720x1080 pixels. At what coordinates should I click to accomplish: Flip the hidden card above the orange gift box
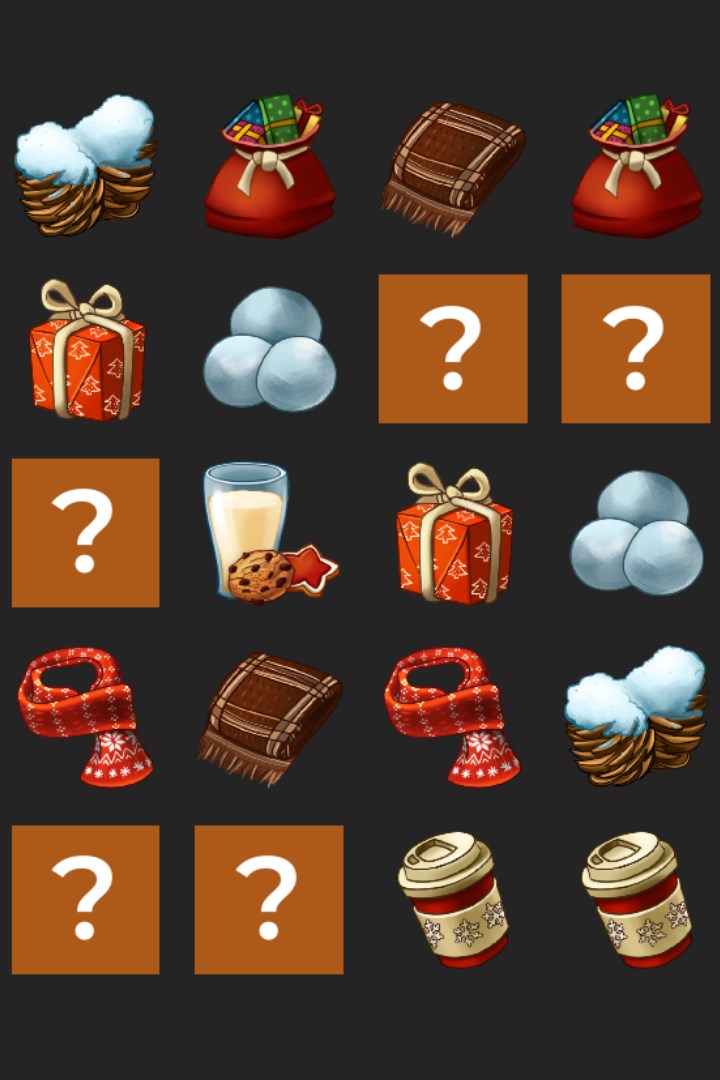pyautogui.click(x=453, y=349)
